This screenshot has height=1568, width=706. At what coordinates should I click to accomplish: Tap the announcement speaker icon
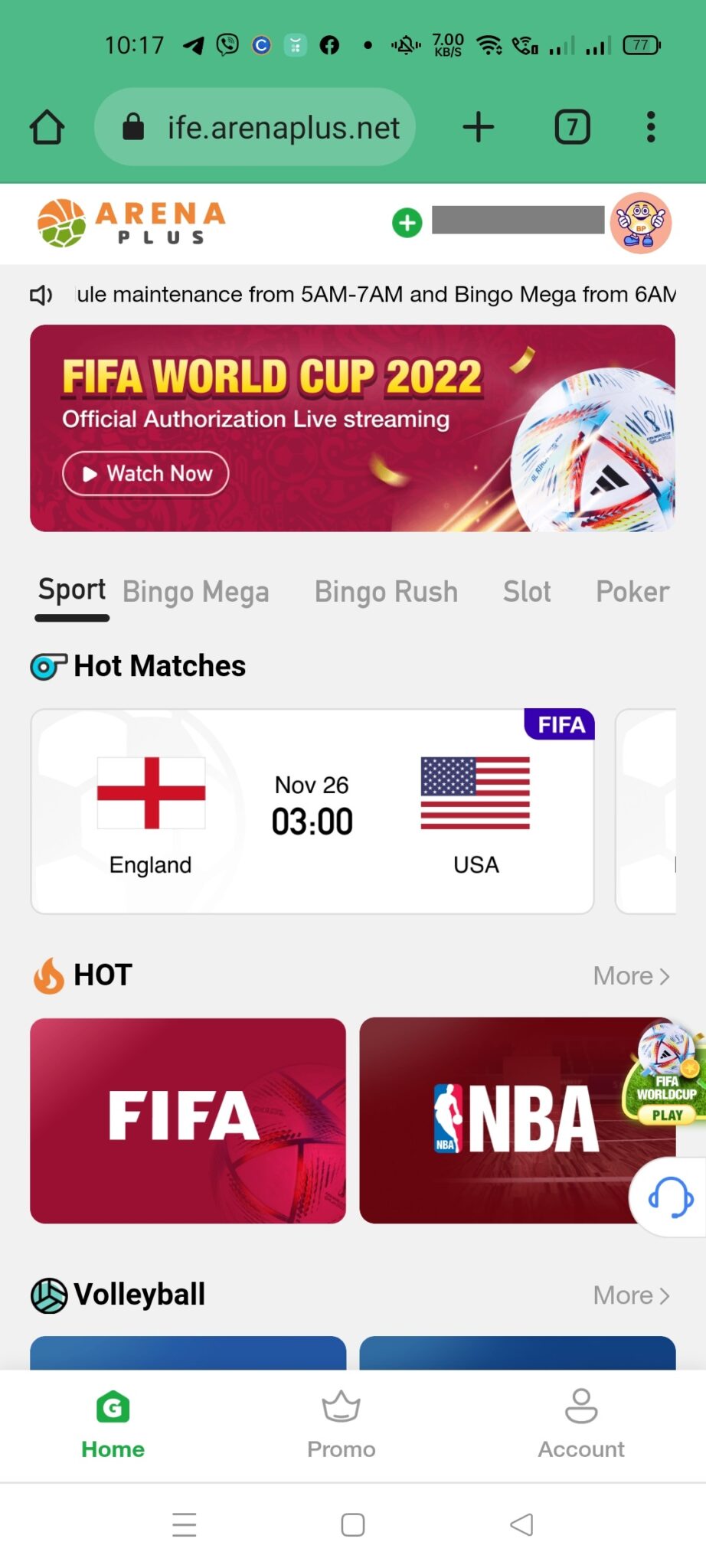[40, 294]
